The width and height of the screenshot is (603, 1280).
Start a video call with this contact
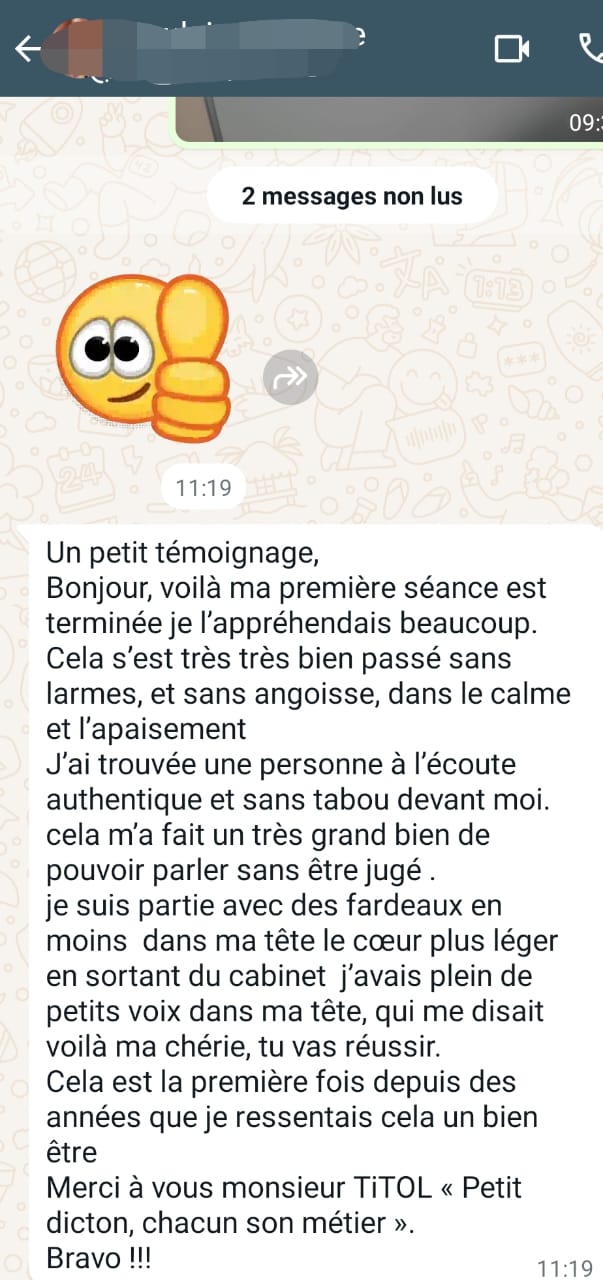click(512, 48)
